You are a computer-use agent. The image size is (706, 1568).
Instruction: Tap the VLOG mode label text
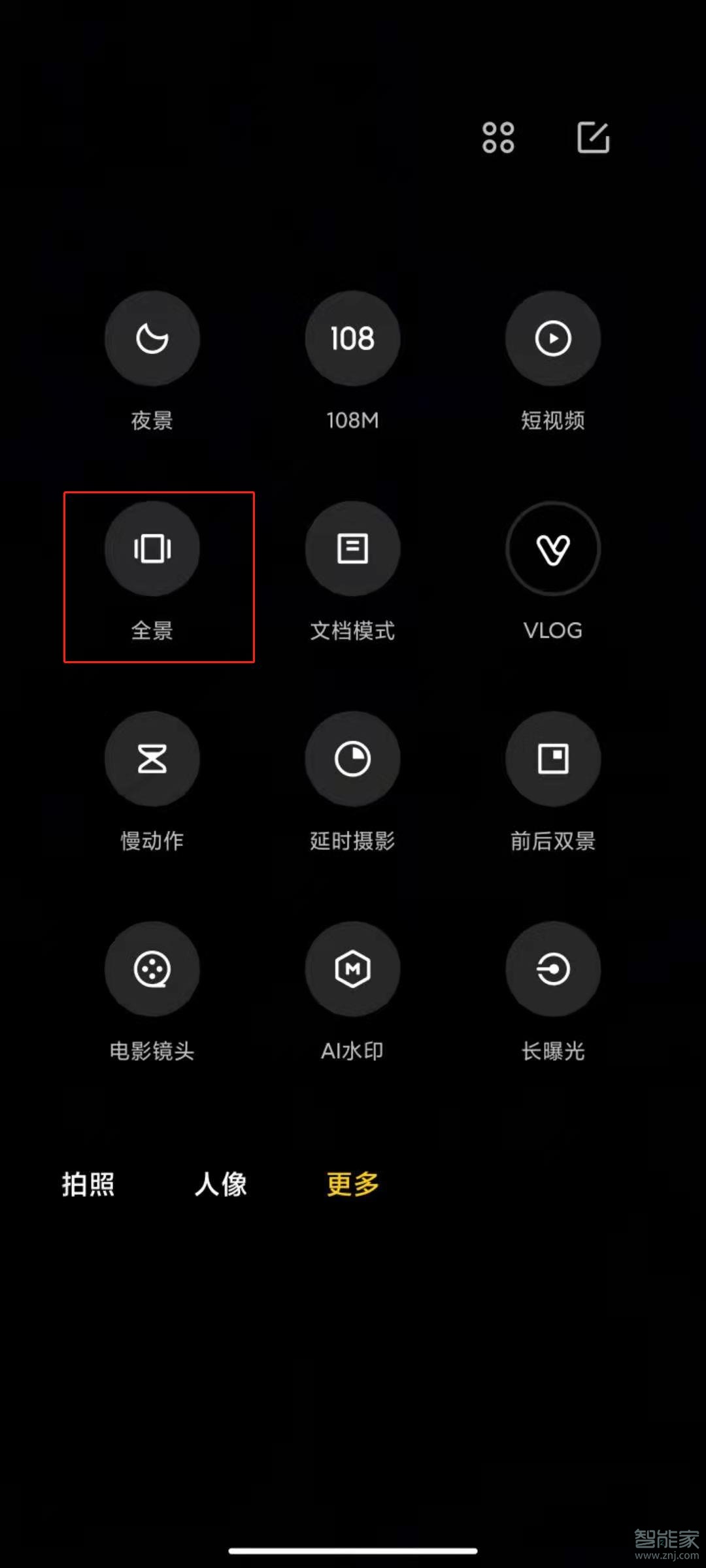coord(552,630)
